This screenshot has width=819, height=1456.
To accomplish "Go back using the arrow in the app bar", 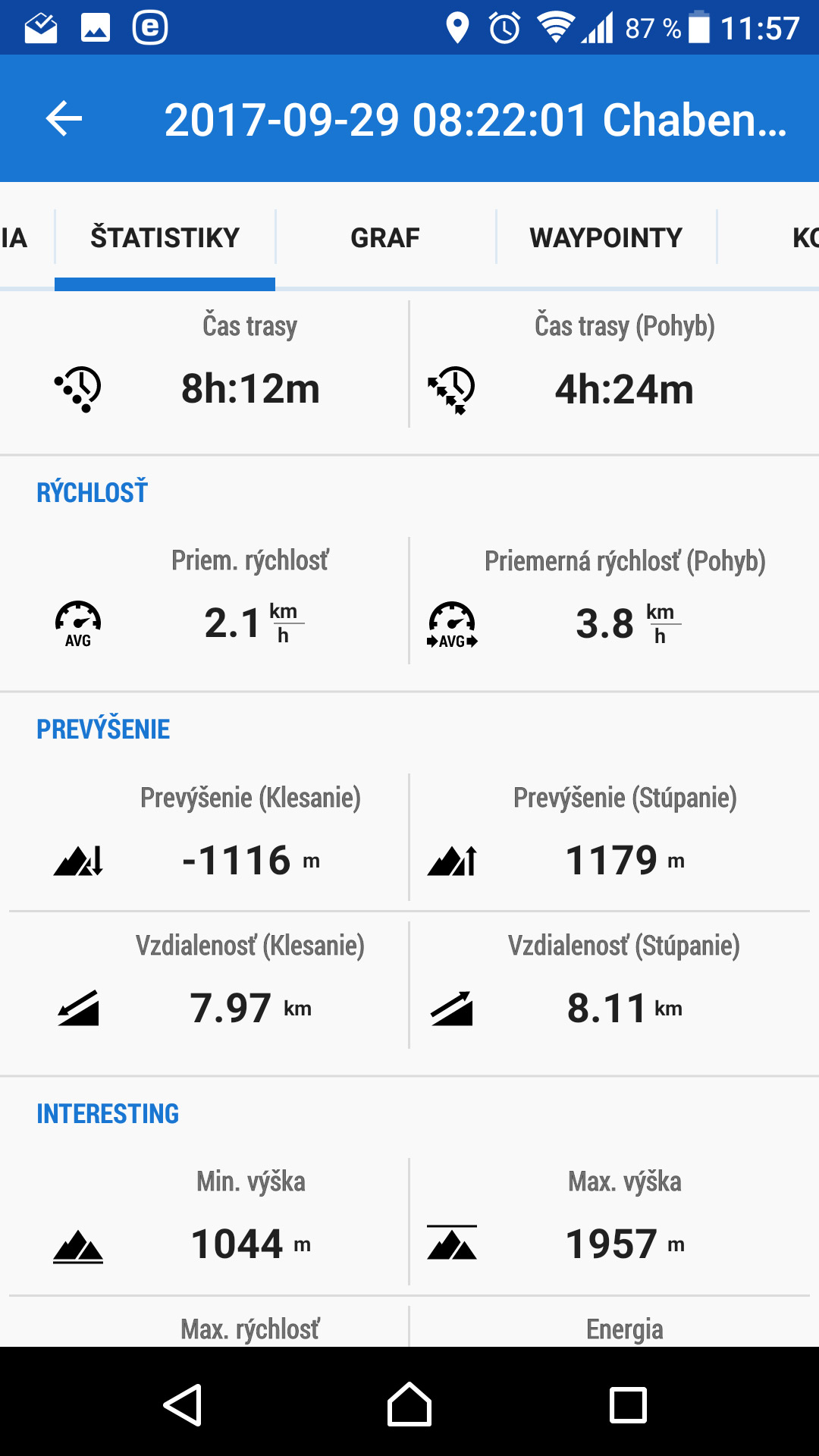I will point(64,119).
